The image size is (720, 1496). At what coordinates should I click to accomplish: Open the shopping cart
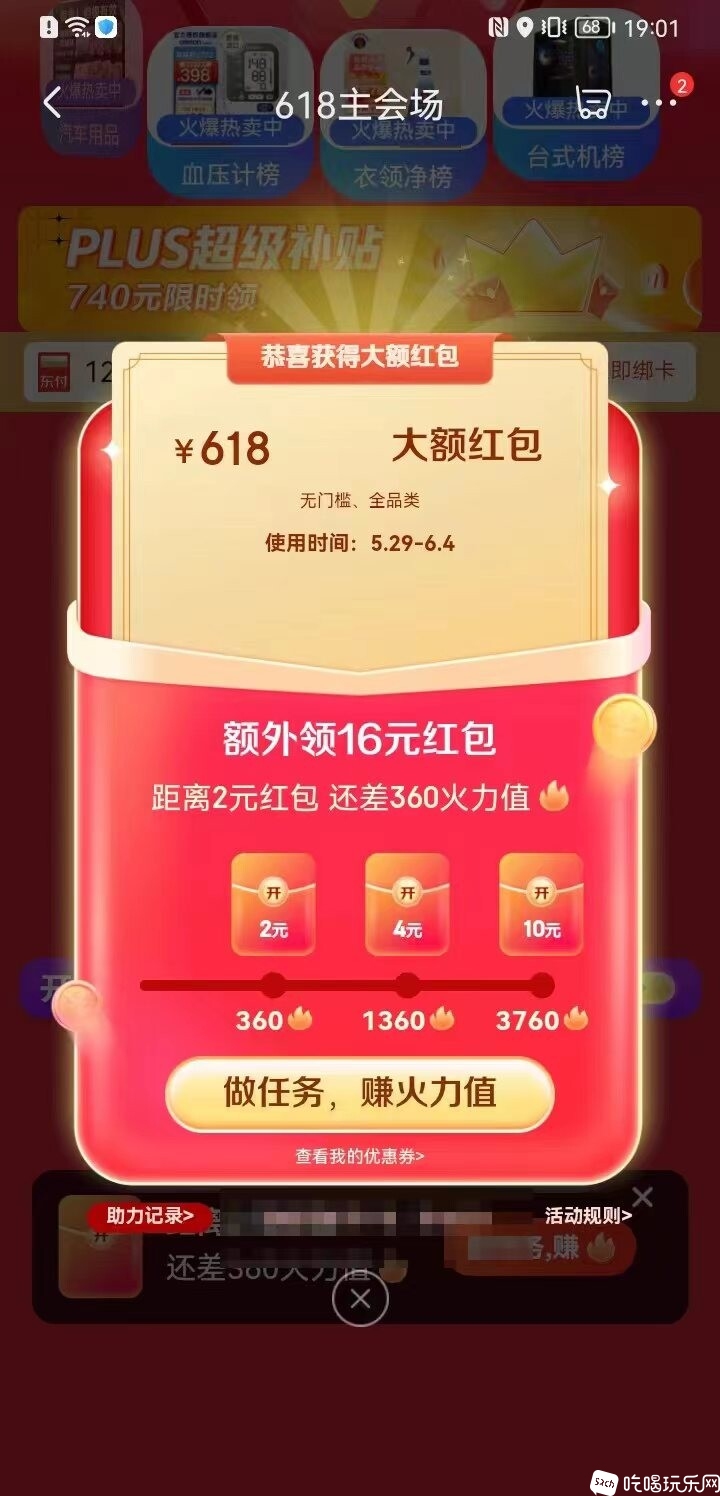point(592,102)
